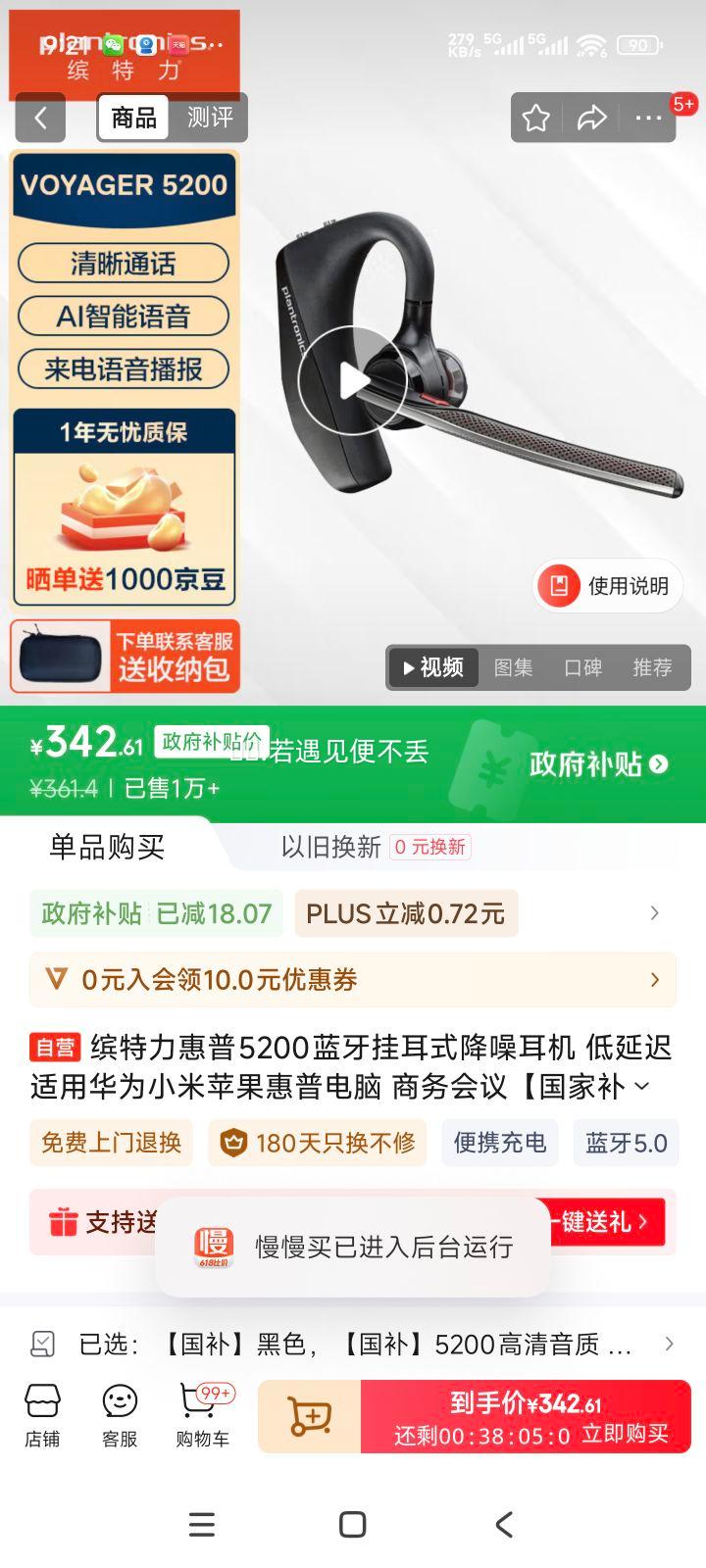
Task: Expand the truncated product title chevron
Action: click(644, 1086)
